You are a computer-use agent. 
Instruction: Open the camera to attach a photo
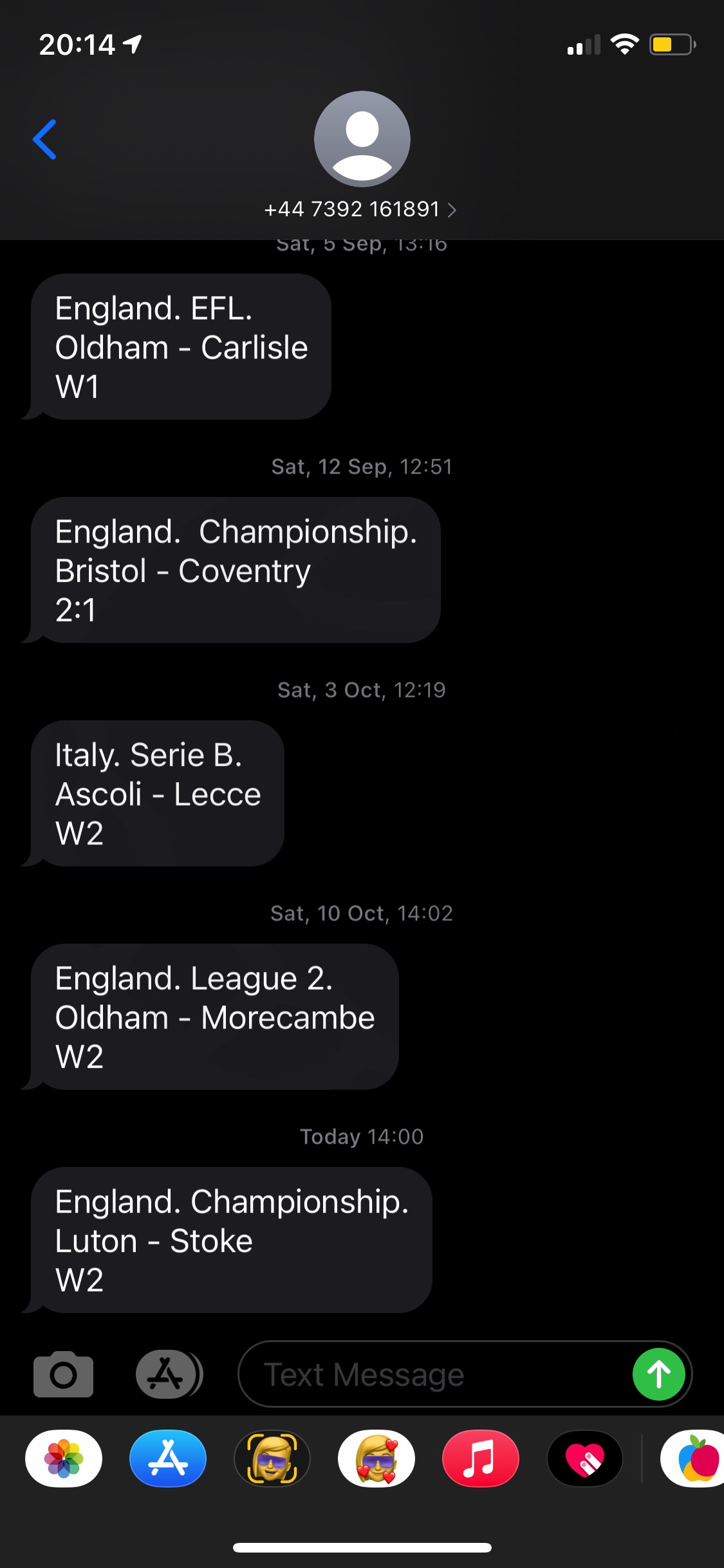coord(63,1374)
